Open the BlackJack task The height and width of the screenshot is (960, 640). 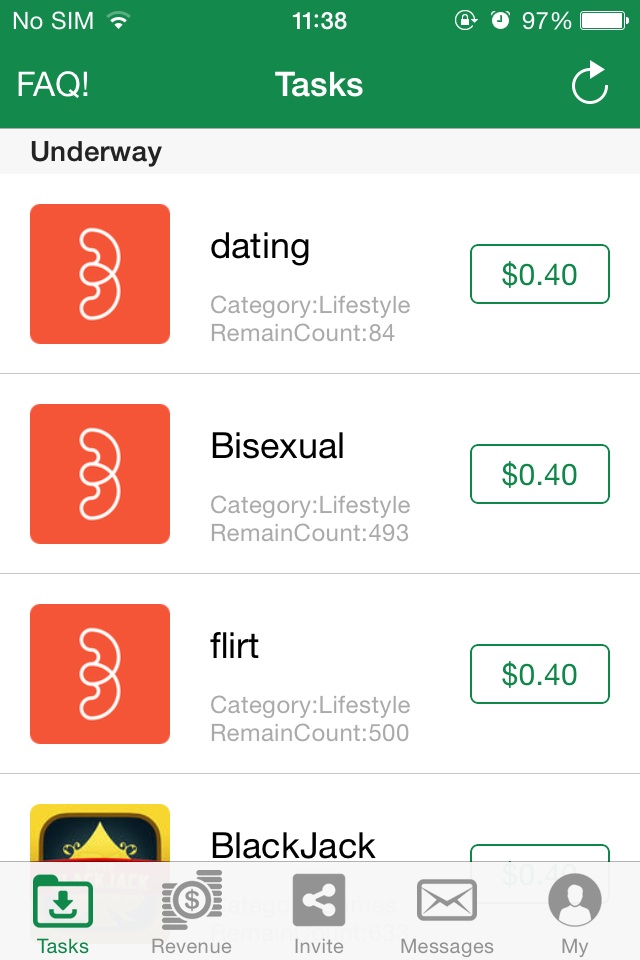(x=293, y=845)
